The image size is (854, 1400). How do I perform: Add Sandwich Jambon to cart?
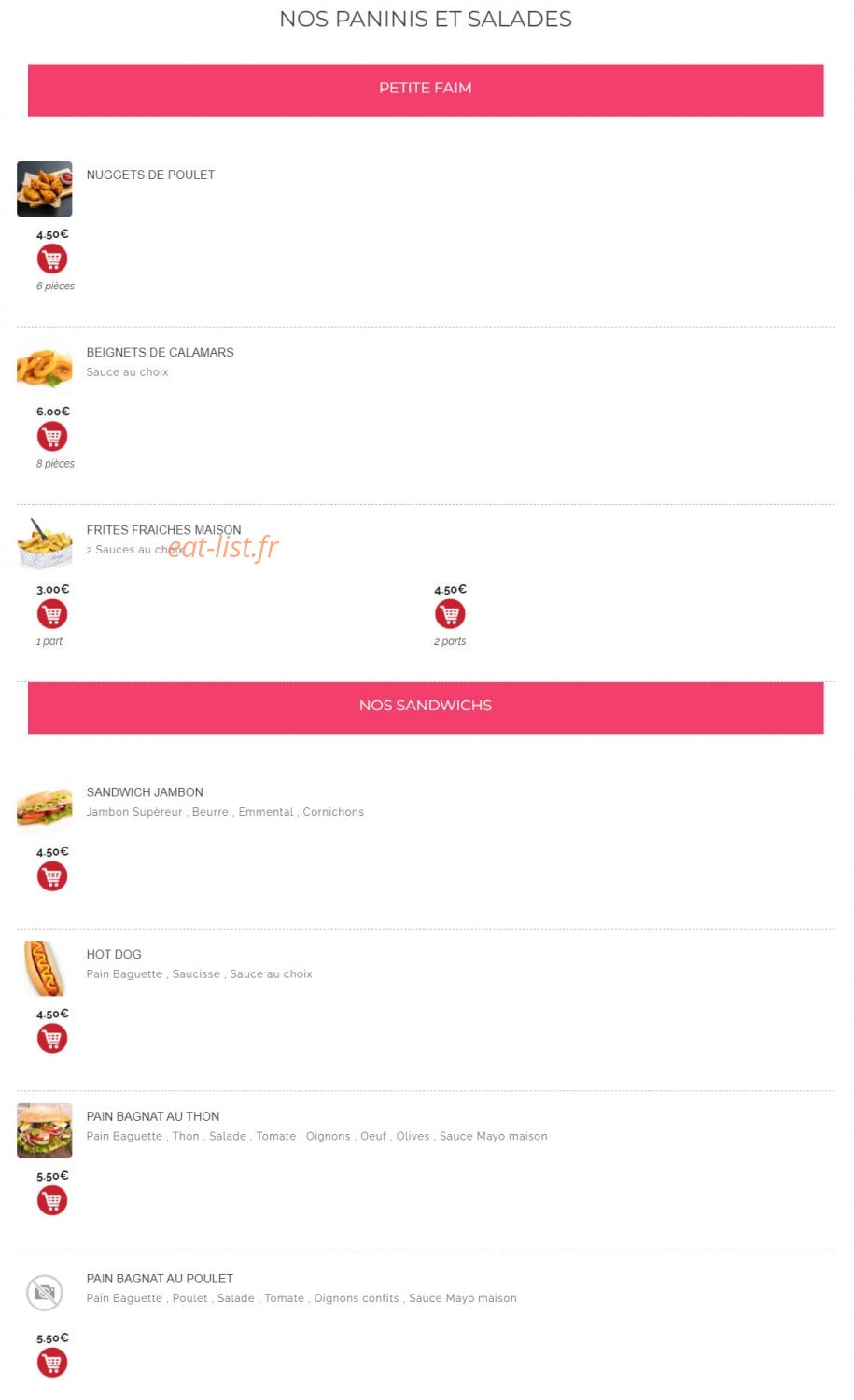pos(52,876)
